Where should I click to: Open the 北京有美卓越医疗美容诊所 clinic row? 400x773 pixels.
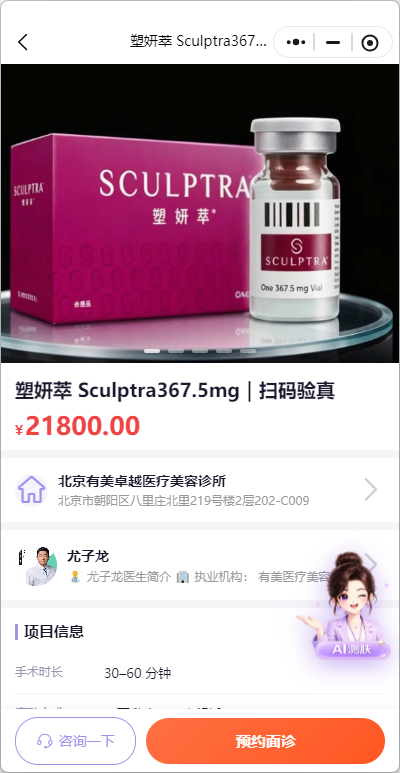pos(200,490)
